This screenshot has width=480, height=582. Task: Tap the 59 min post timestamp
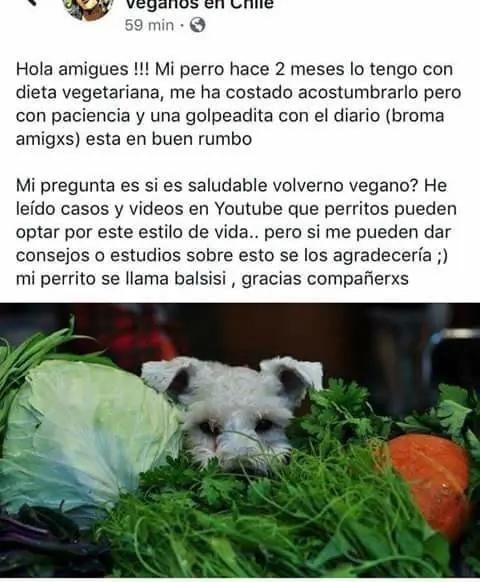149,25
